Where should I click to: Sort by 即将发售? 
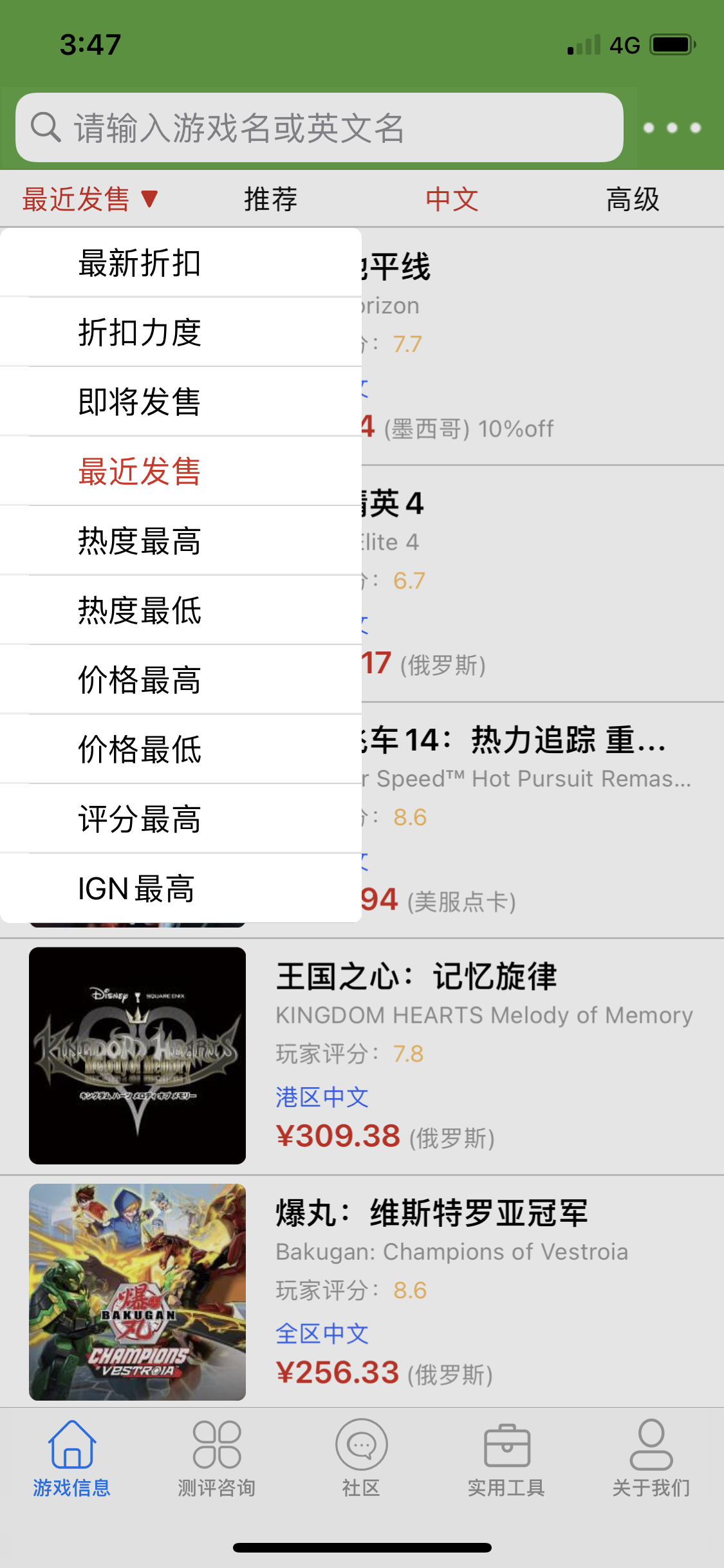(181, 402)
